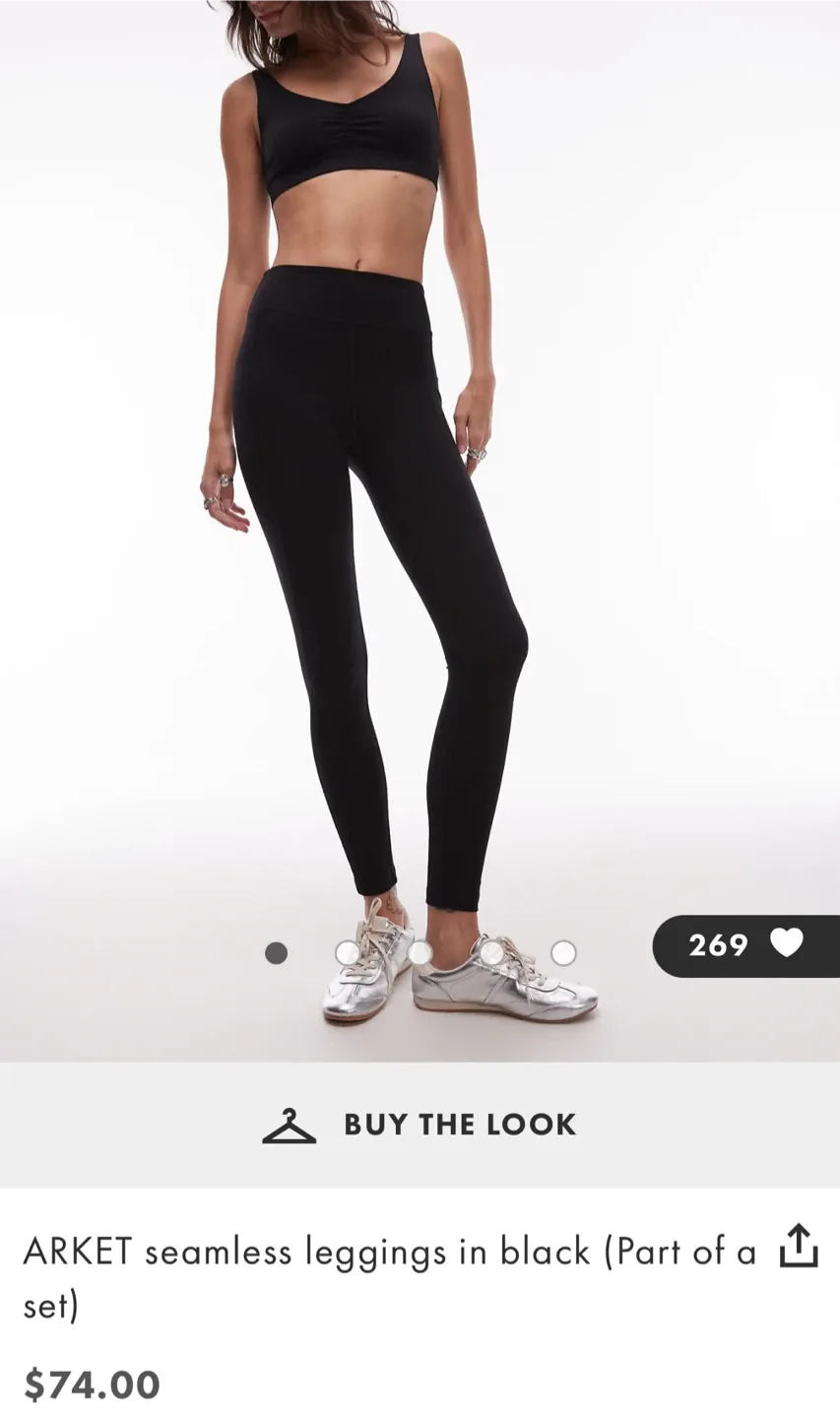This screenshot has height=1418, width=840.
Task: Jump to the last image page dot
Action: (x=563, y=953)
